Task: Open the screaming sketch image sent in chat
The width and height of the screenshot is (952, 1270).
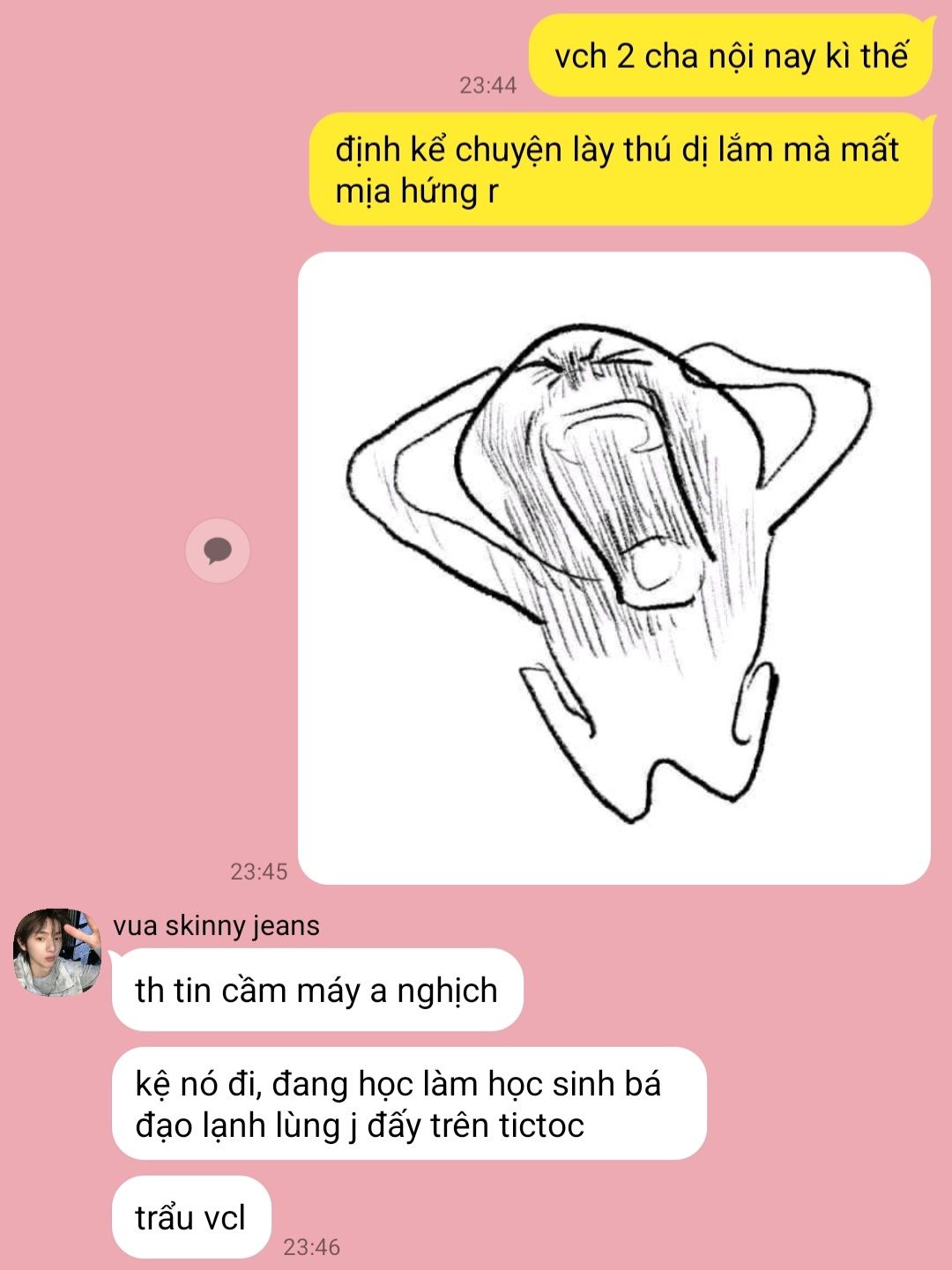Action: (614, 568)
